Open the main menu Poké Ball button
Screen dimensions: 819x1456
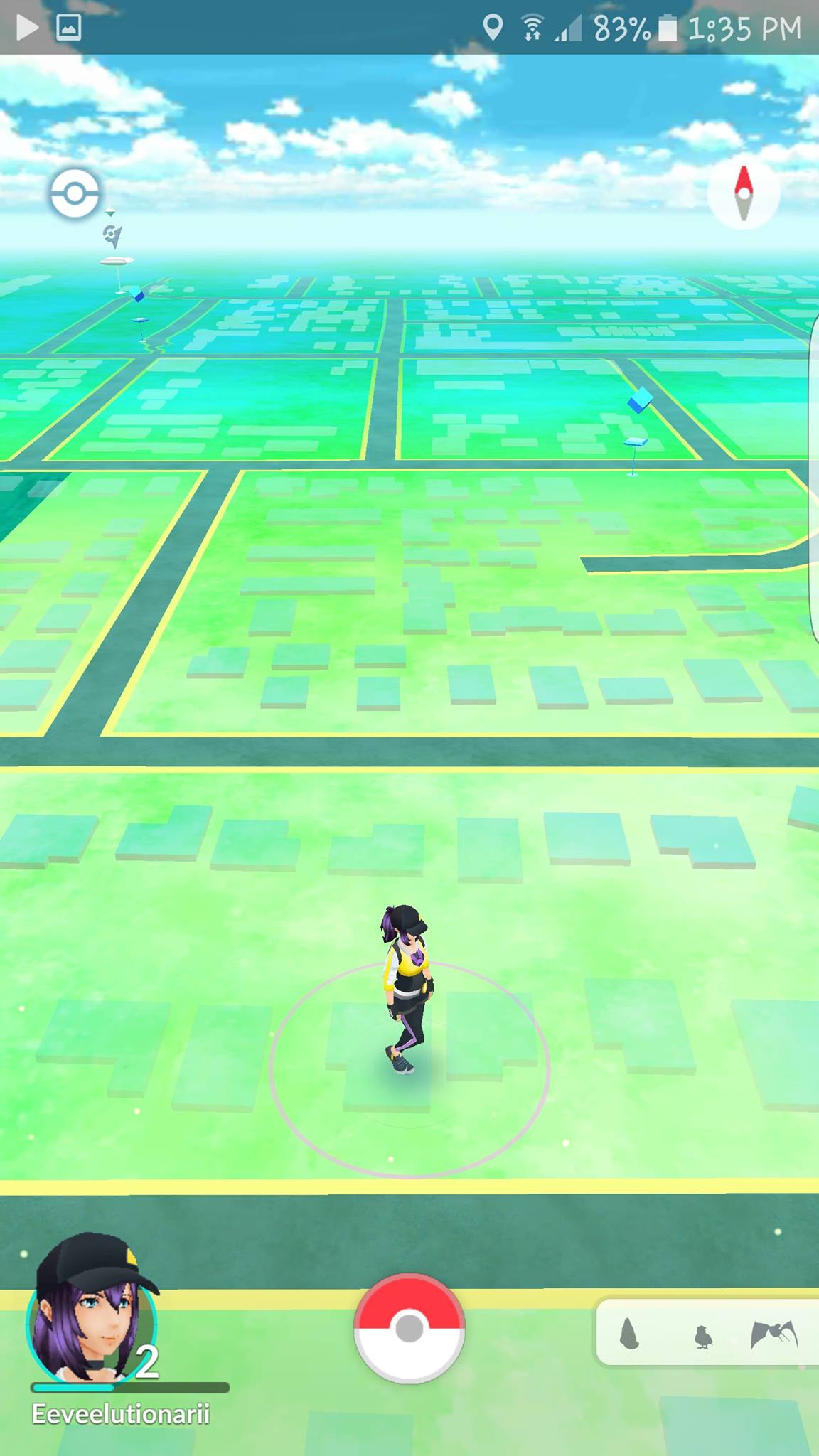(x=409, y=1328)
